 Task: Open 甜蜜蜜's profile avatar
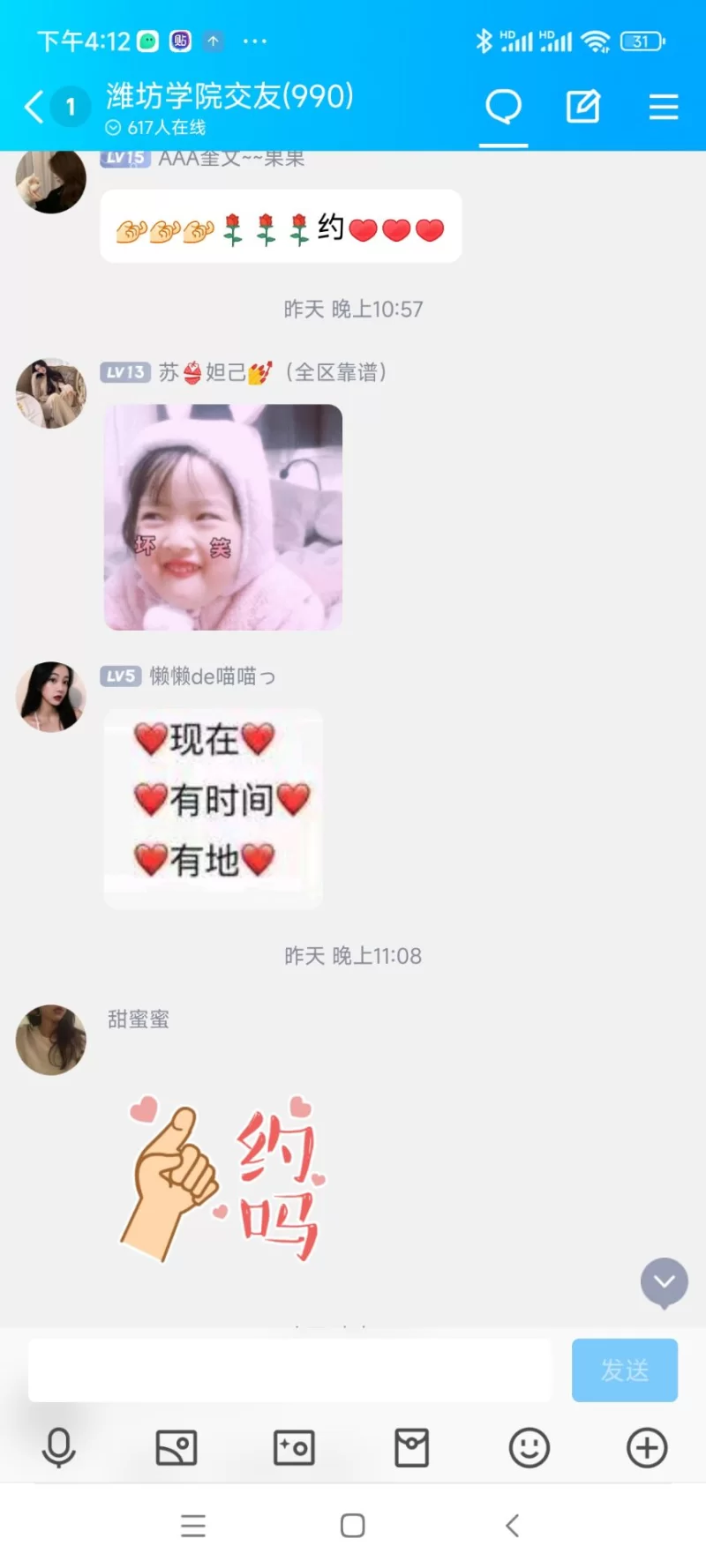tap(51, 1039)
